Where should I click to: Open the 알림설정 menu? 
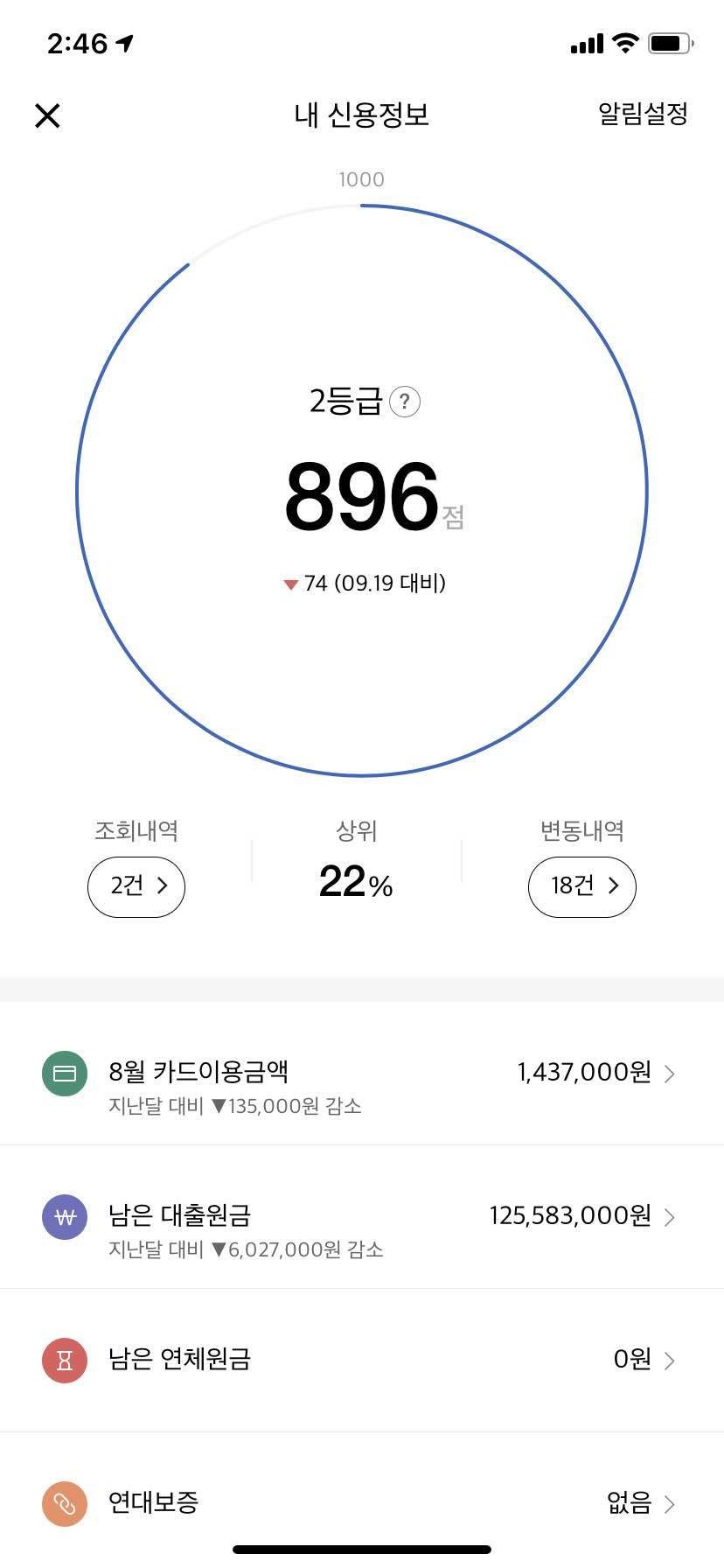pos(641,115)
